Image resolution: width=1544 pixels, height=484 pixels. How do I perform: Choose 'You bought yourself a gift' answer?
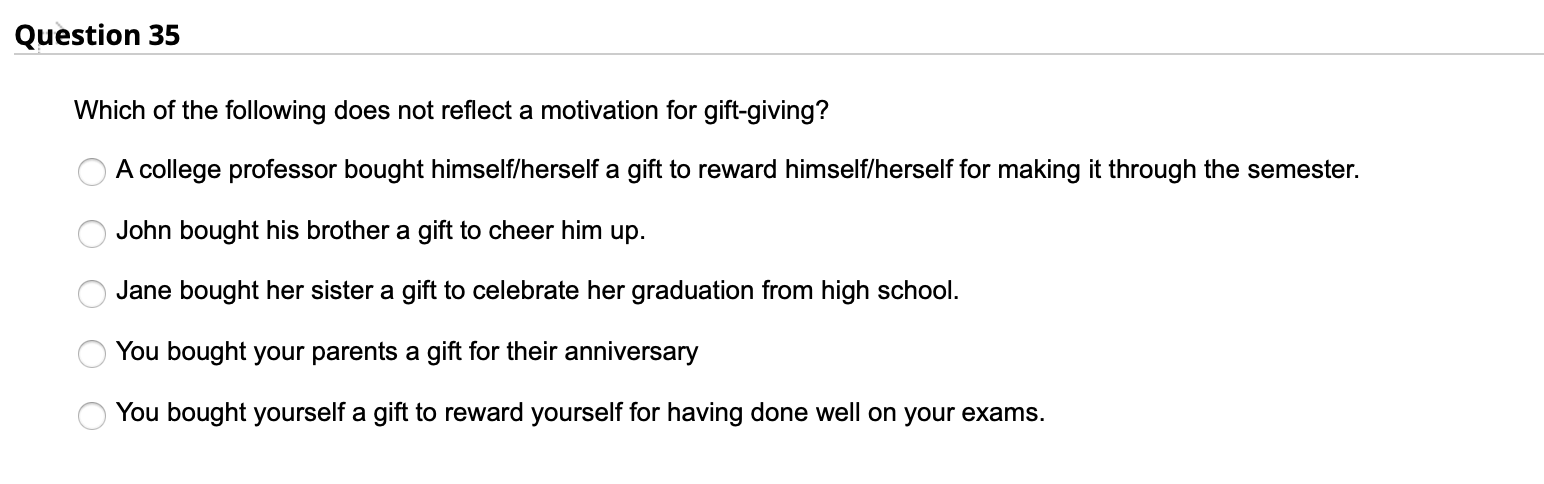[x=92, y=415]
